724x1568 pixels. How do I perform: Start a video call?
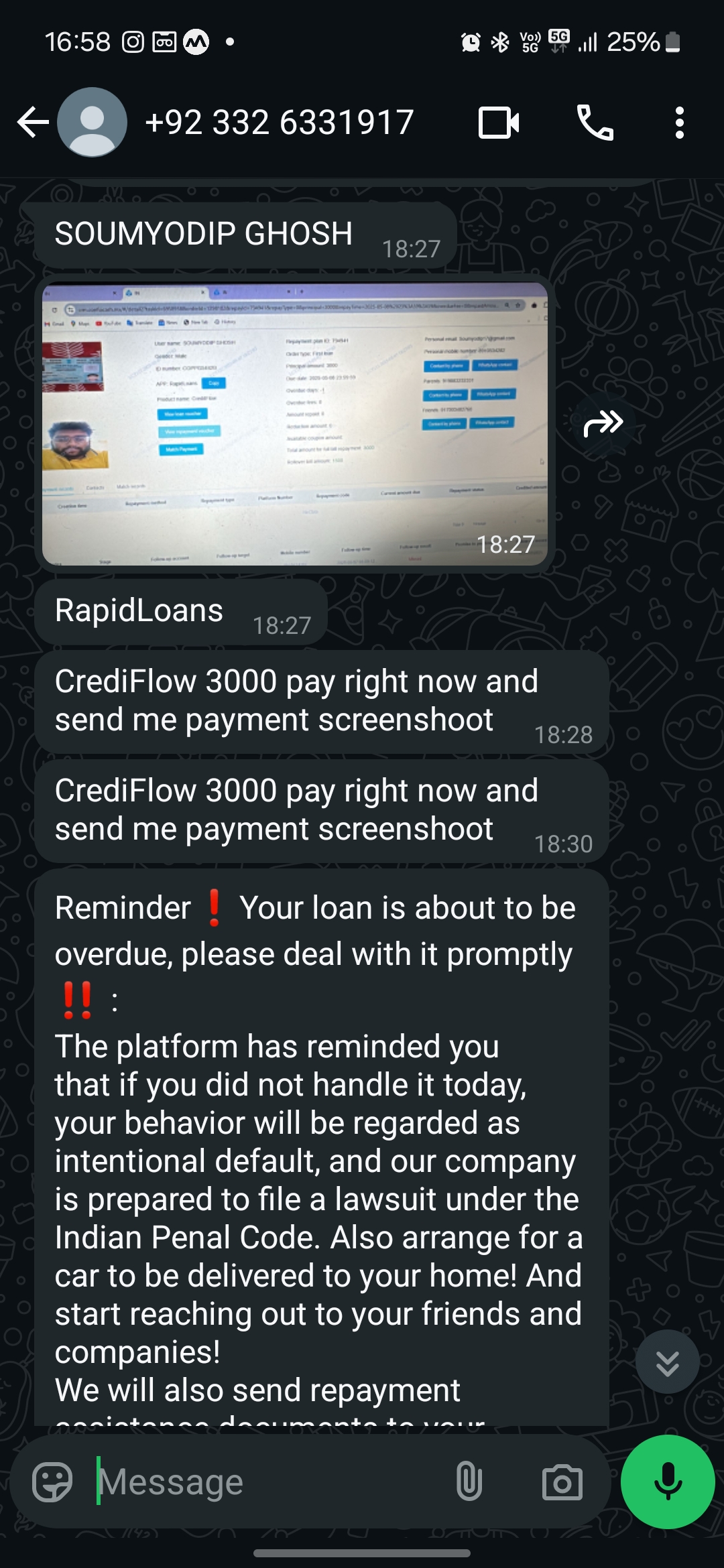(x=499, y=123)
